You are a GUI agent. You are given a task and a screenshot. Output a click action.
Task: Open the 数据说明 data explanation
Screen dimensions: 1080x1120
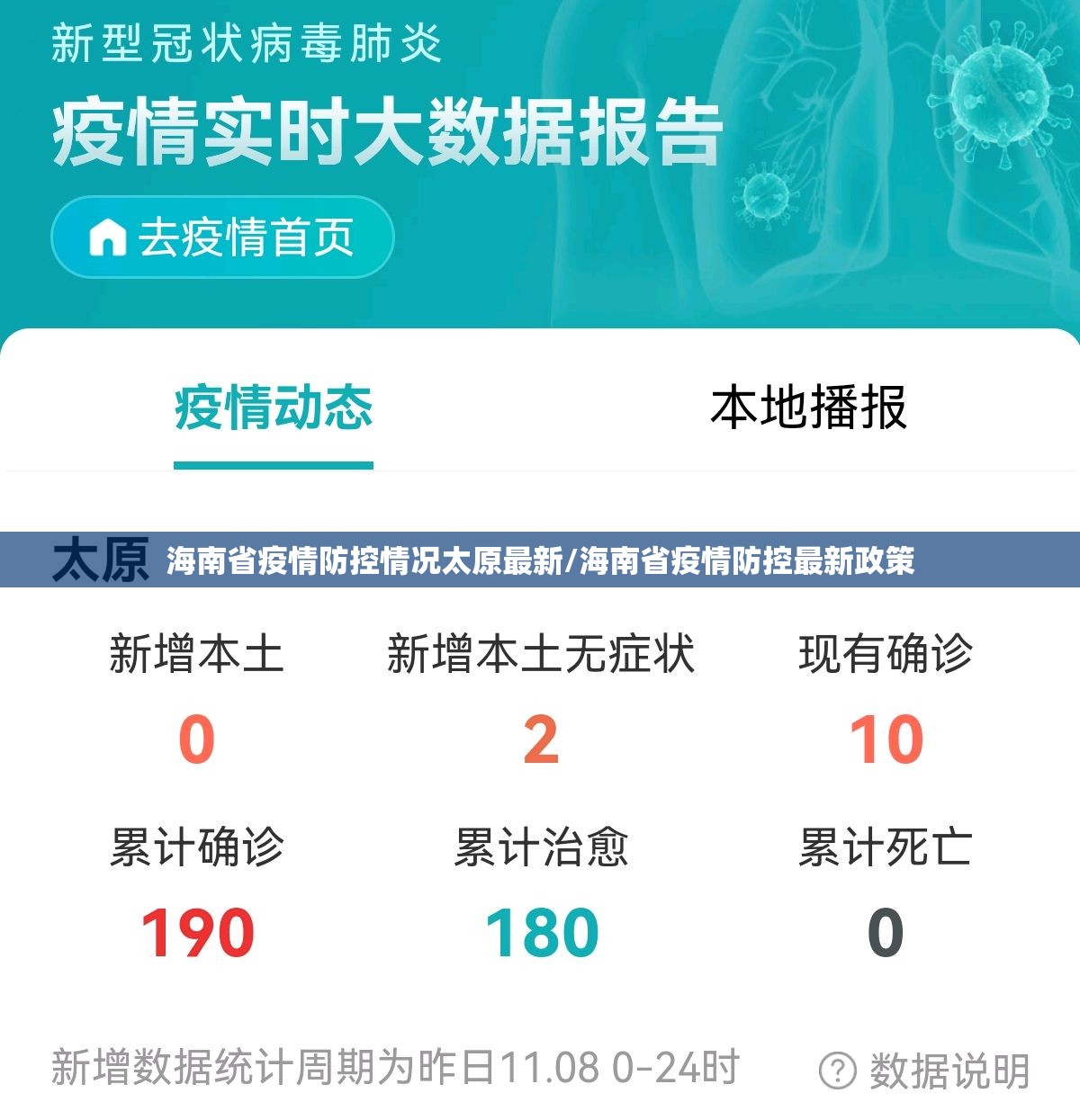[x=925, y=1071]
